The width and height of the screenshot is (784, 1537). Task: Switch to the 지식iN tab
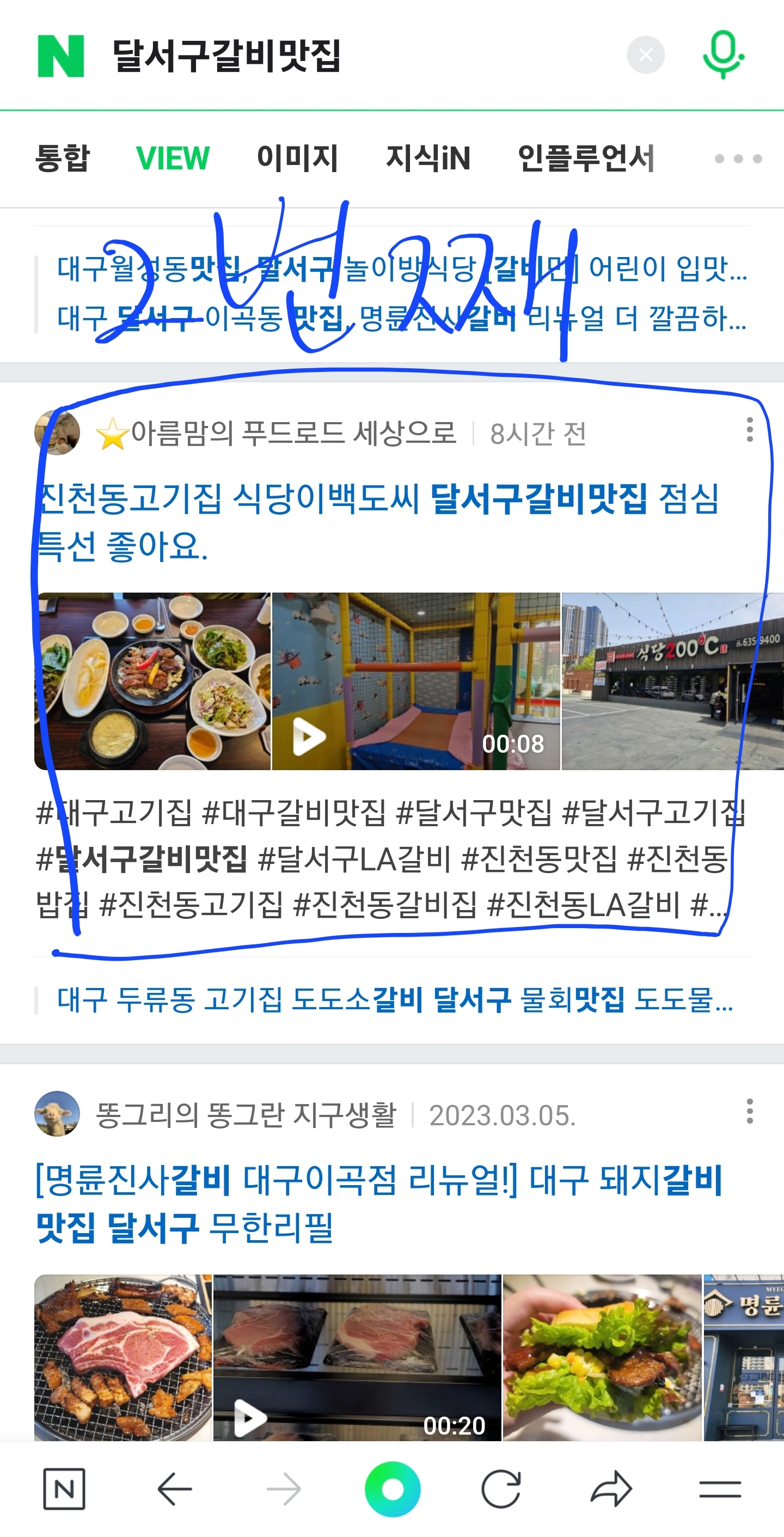428,158
